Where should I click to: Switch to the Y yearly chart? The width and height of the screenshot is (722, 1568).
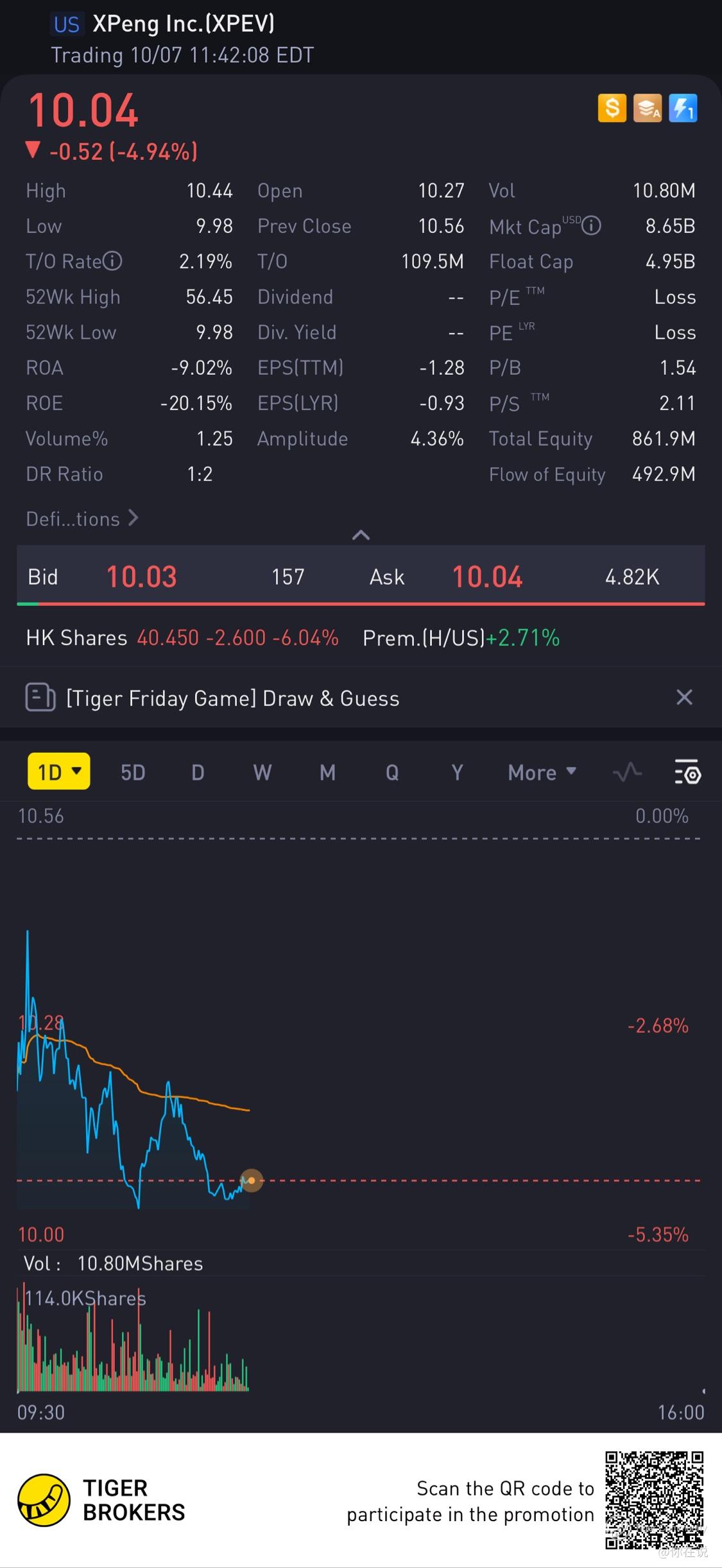pos(457,772)
